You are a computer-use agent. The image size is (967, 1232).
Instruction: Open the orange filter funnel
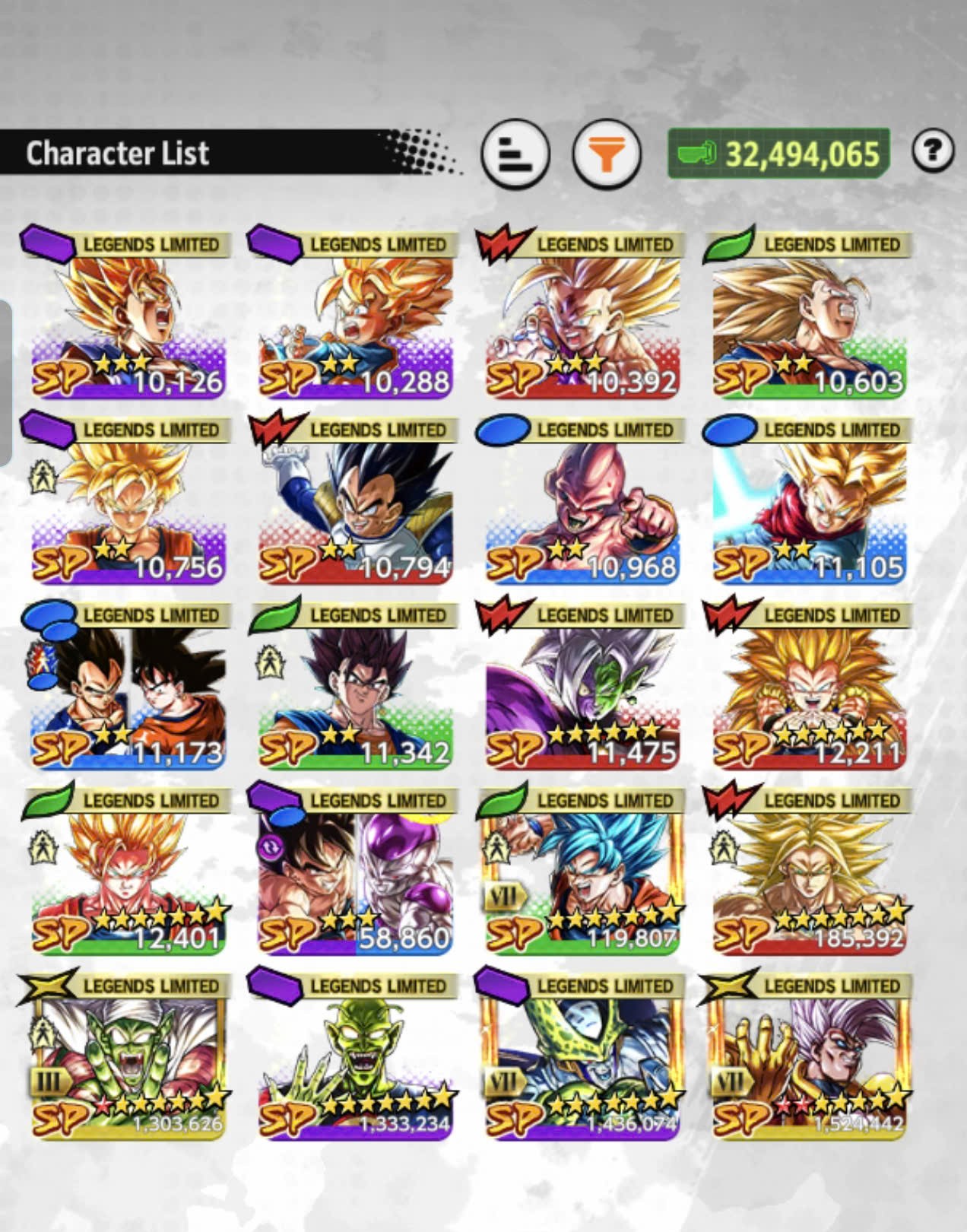[x=606, y=154]
